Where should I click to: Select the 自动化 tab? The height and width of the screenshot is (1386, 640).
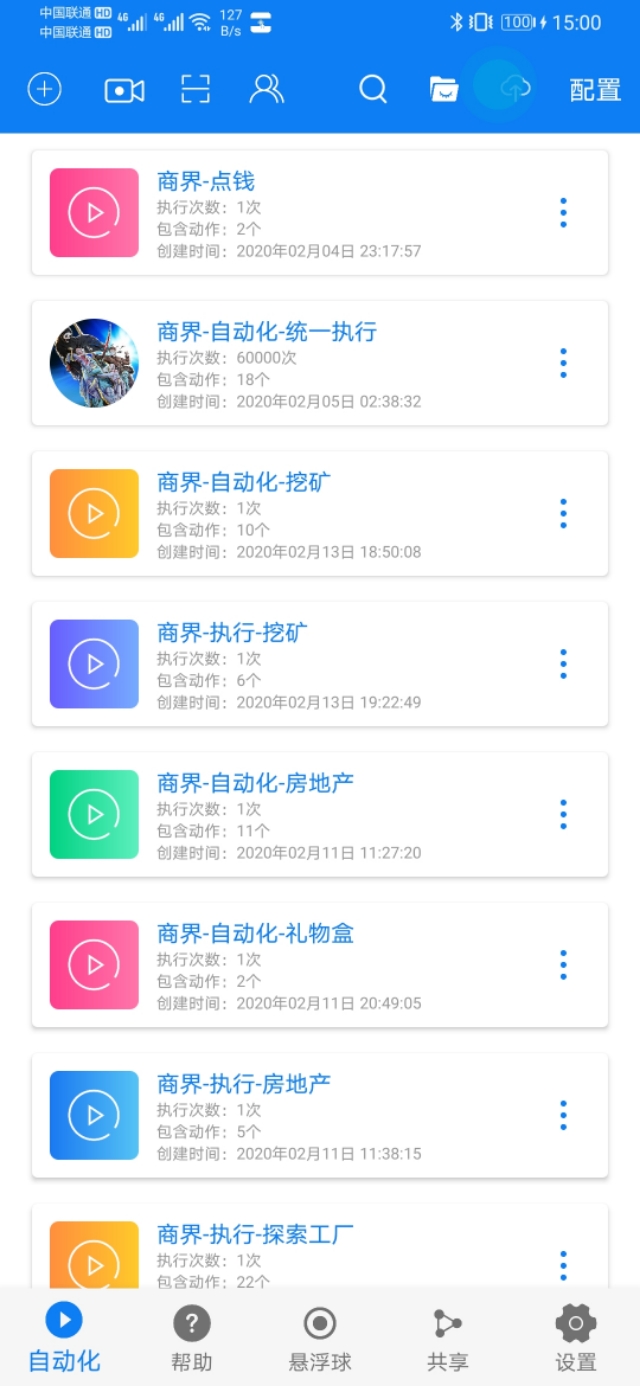(x=64, y=1337)
